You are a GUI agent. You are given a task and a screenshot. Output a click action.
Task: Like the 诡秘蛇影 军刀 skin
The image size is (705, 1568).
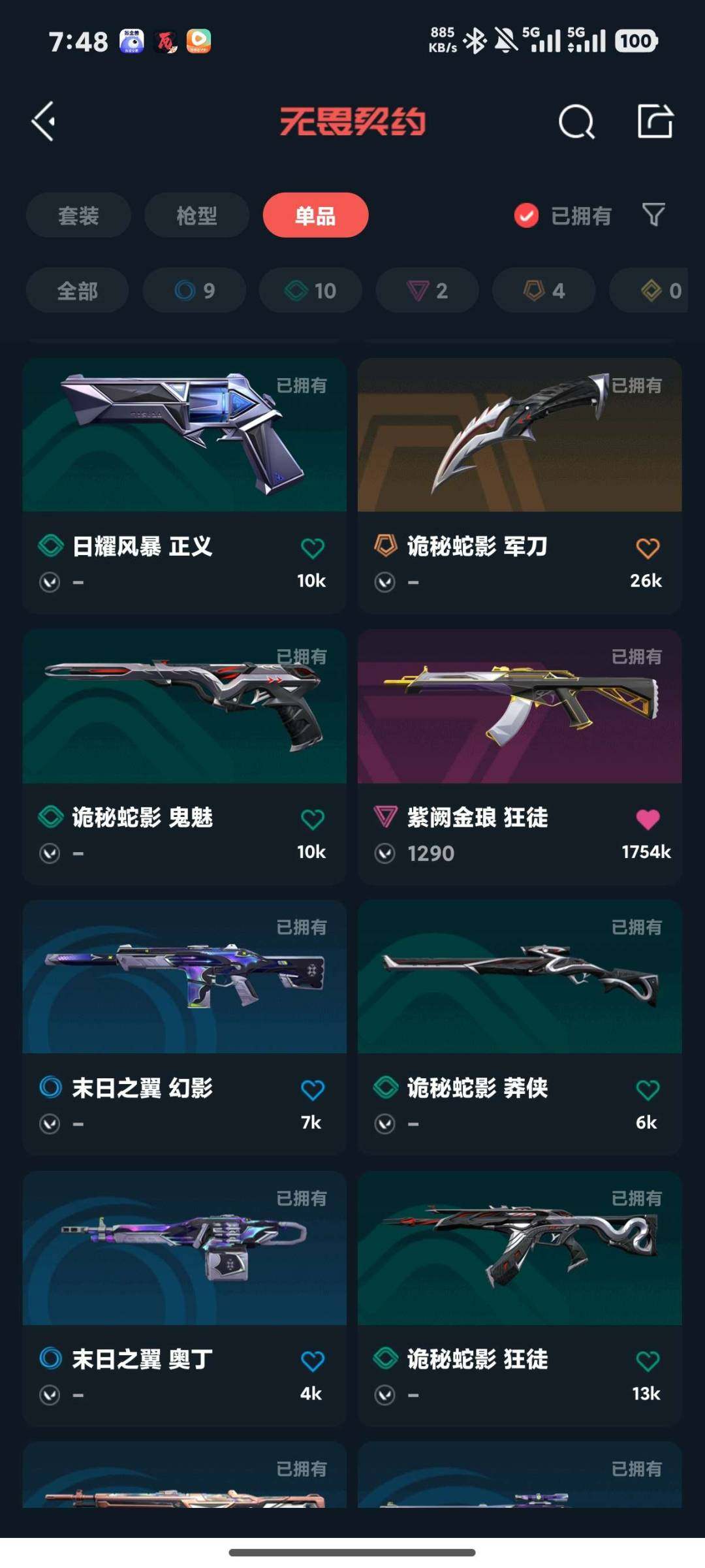coord(647,548)
